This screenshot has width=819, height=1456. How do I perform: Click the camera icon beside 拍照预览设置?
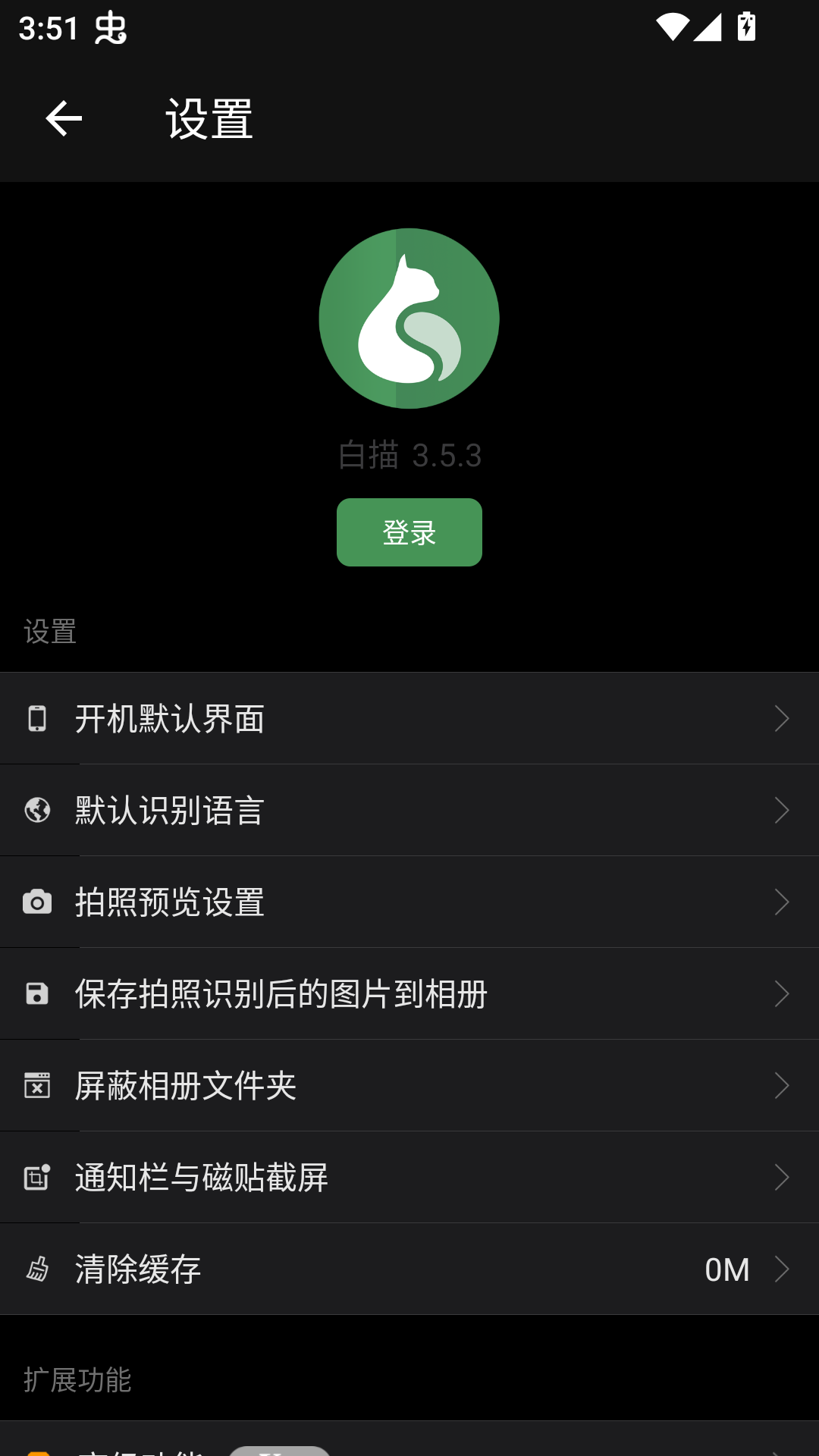coord(39,902)
